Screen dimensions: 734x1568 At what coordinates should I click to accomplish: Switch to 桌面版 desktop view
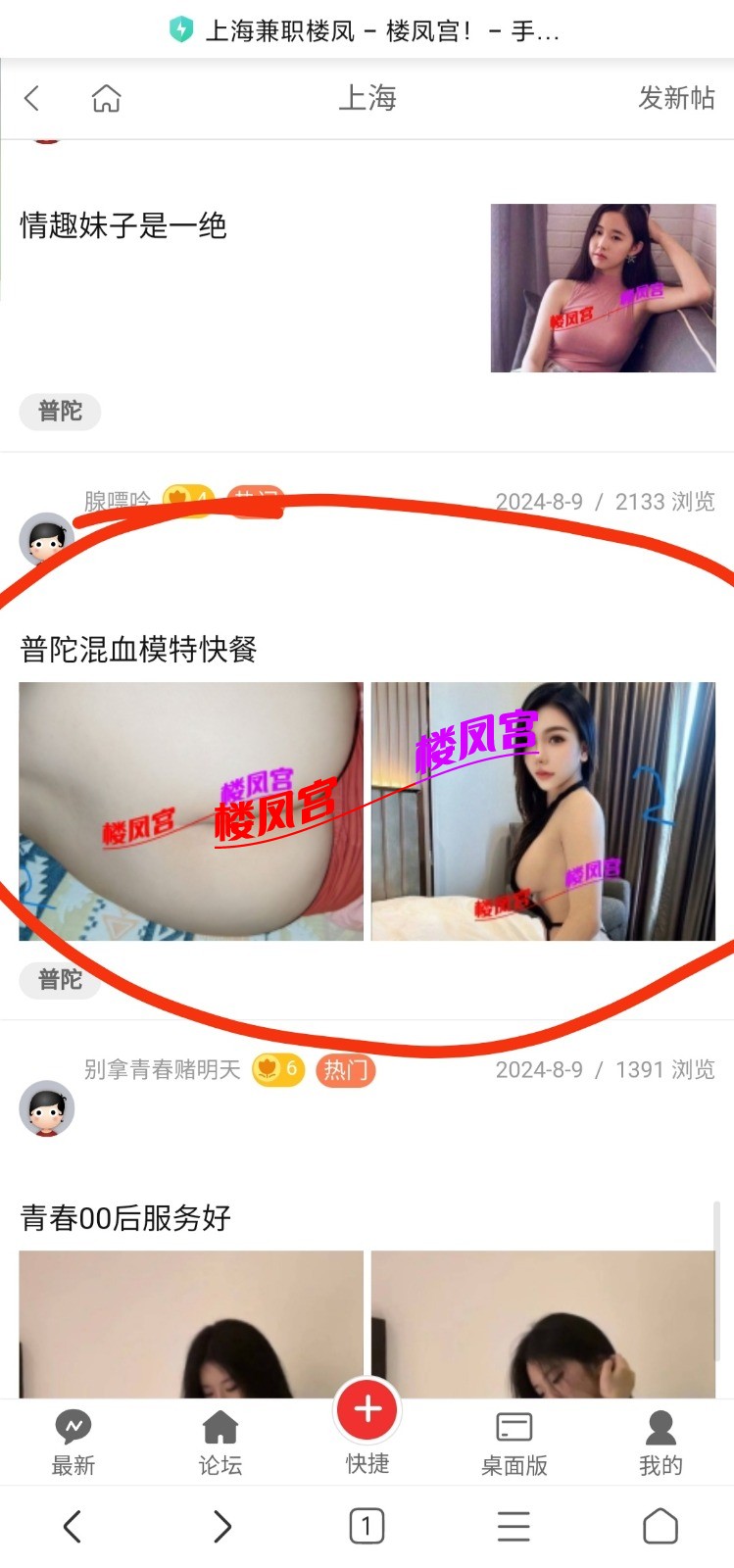514,1443
